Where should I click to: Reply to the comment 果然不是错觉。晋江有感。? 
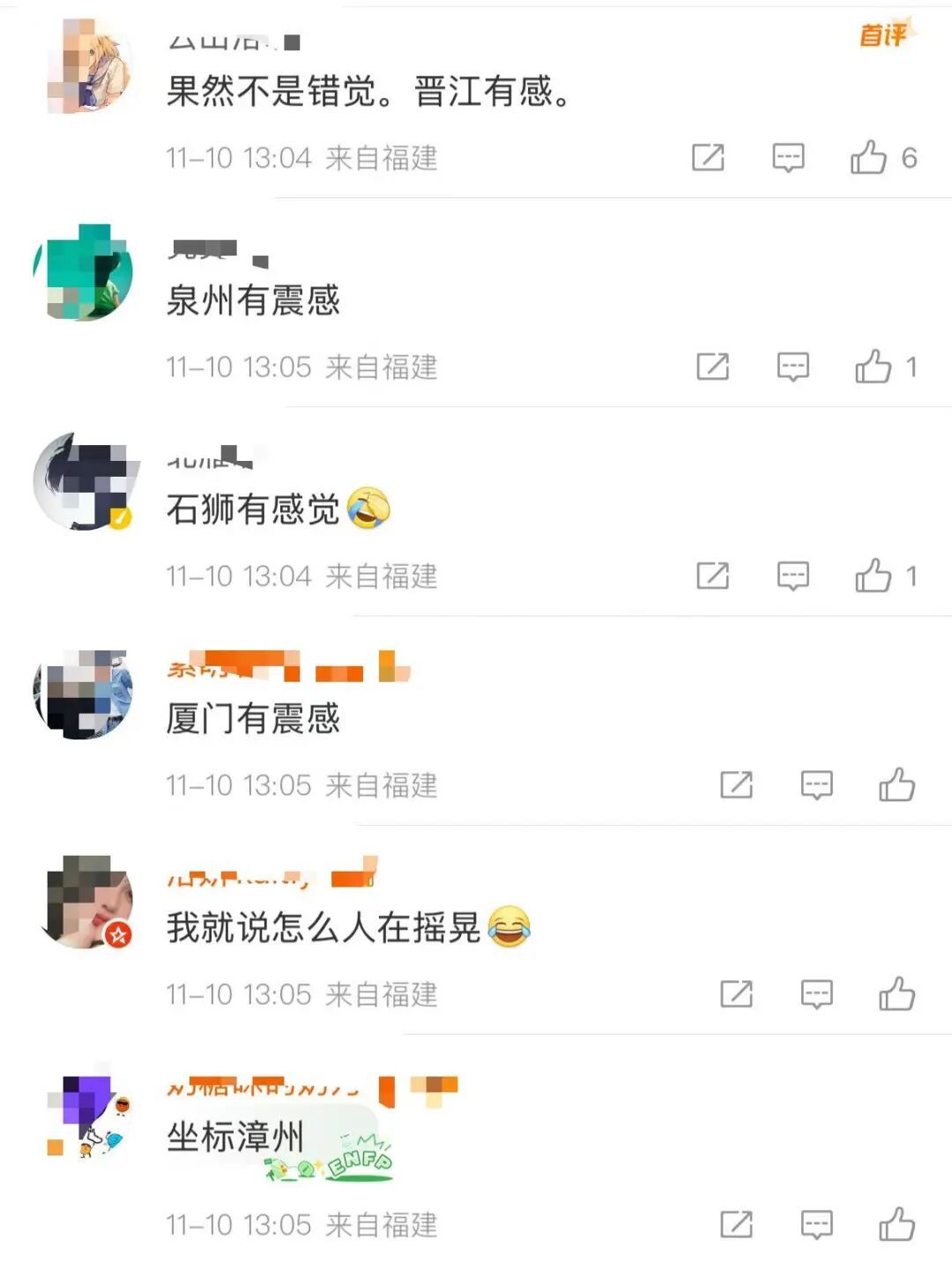tap(788, 158)
